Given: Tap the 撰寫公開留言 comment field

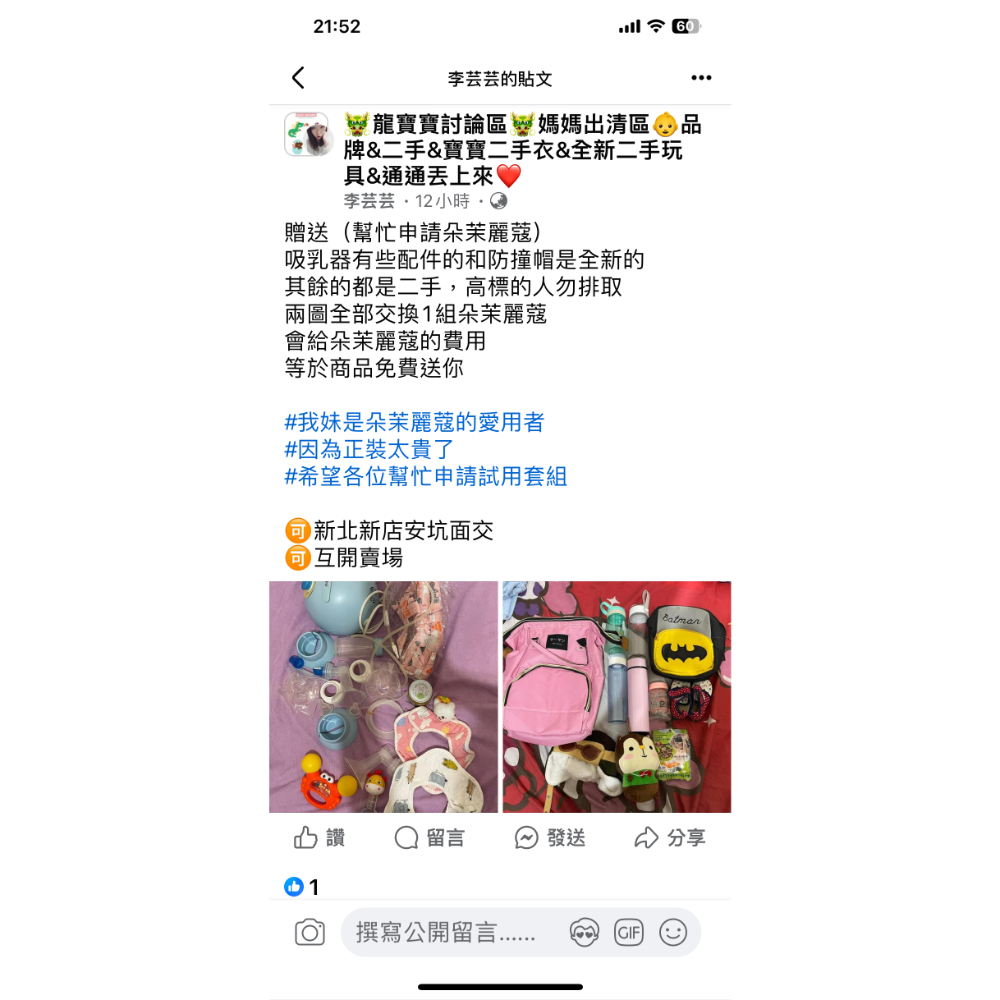Looking at the screenshot, I should pos(450,933).
